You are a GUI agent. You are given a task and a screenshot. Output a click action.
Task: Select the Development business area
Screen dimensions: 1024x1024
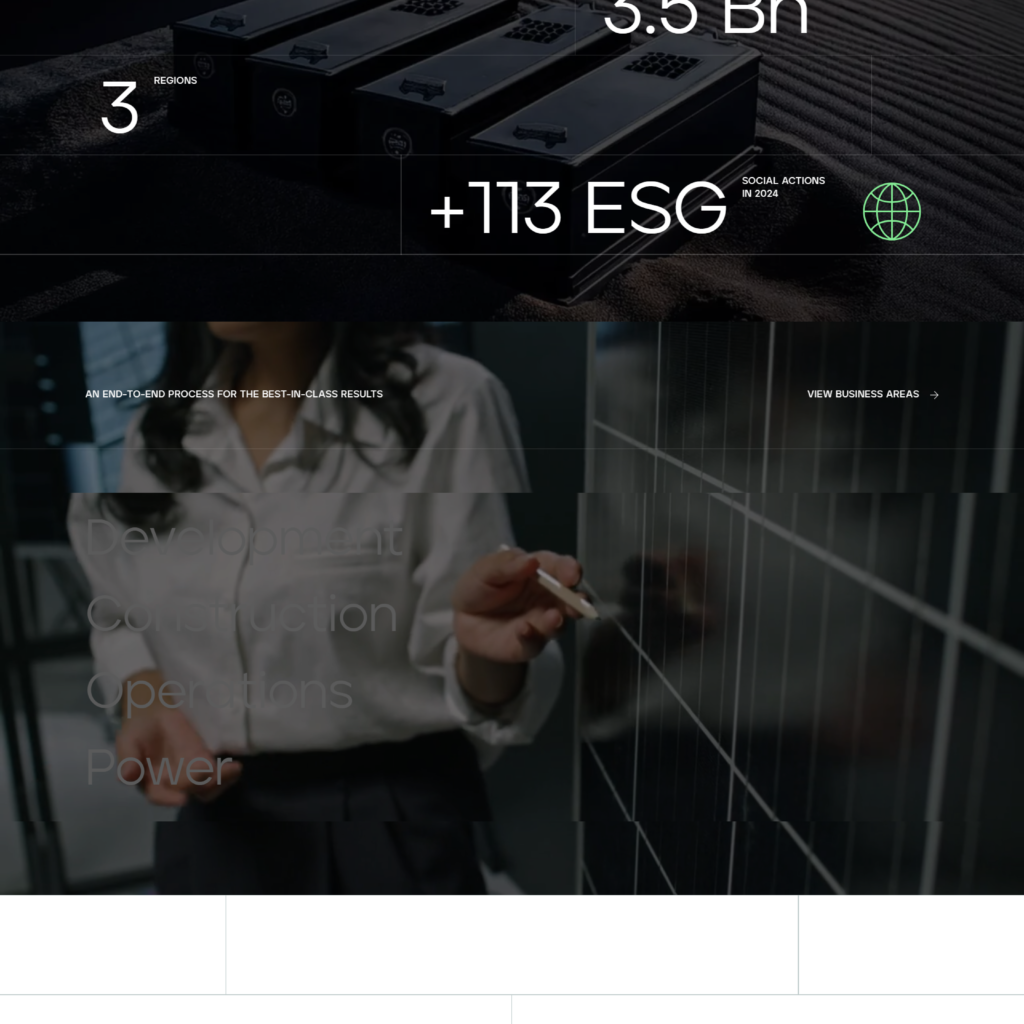244,538
